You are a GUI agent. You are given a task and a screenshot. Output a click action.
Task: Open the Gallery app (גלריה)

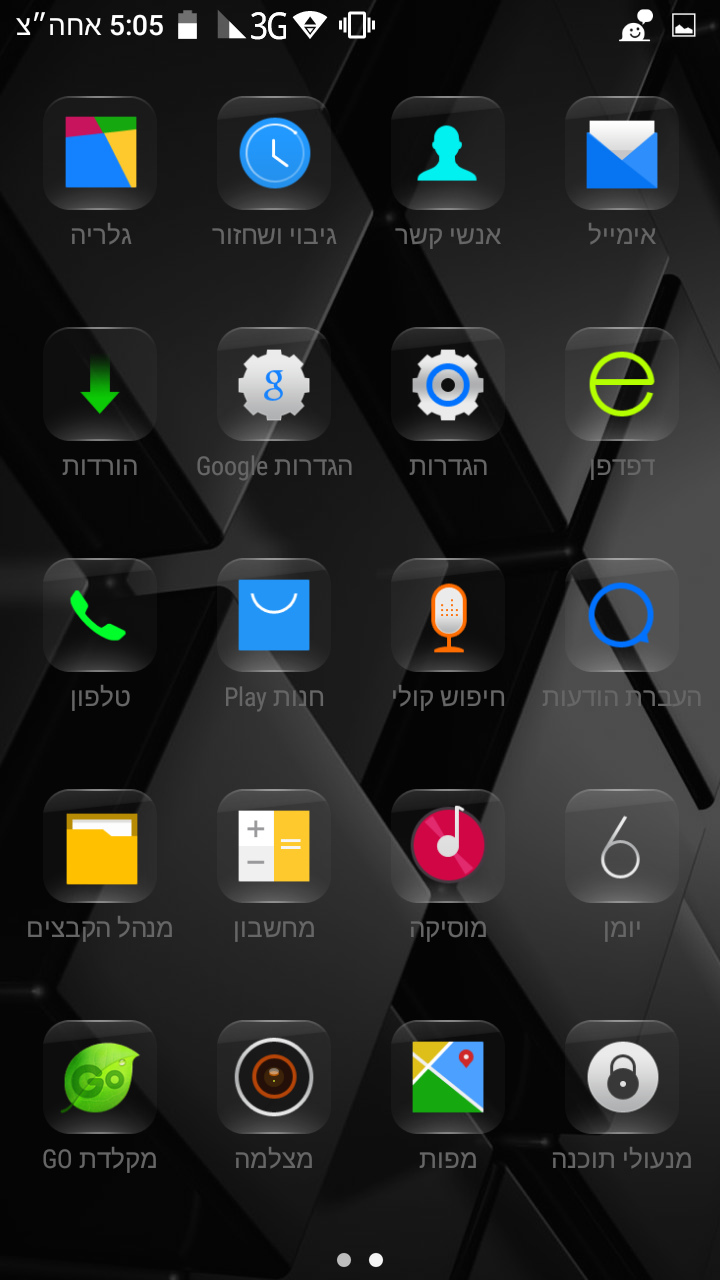coord(100,153)
